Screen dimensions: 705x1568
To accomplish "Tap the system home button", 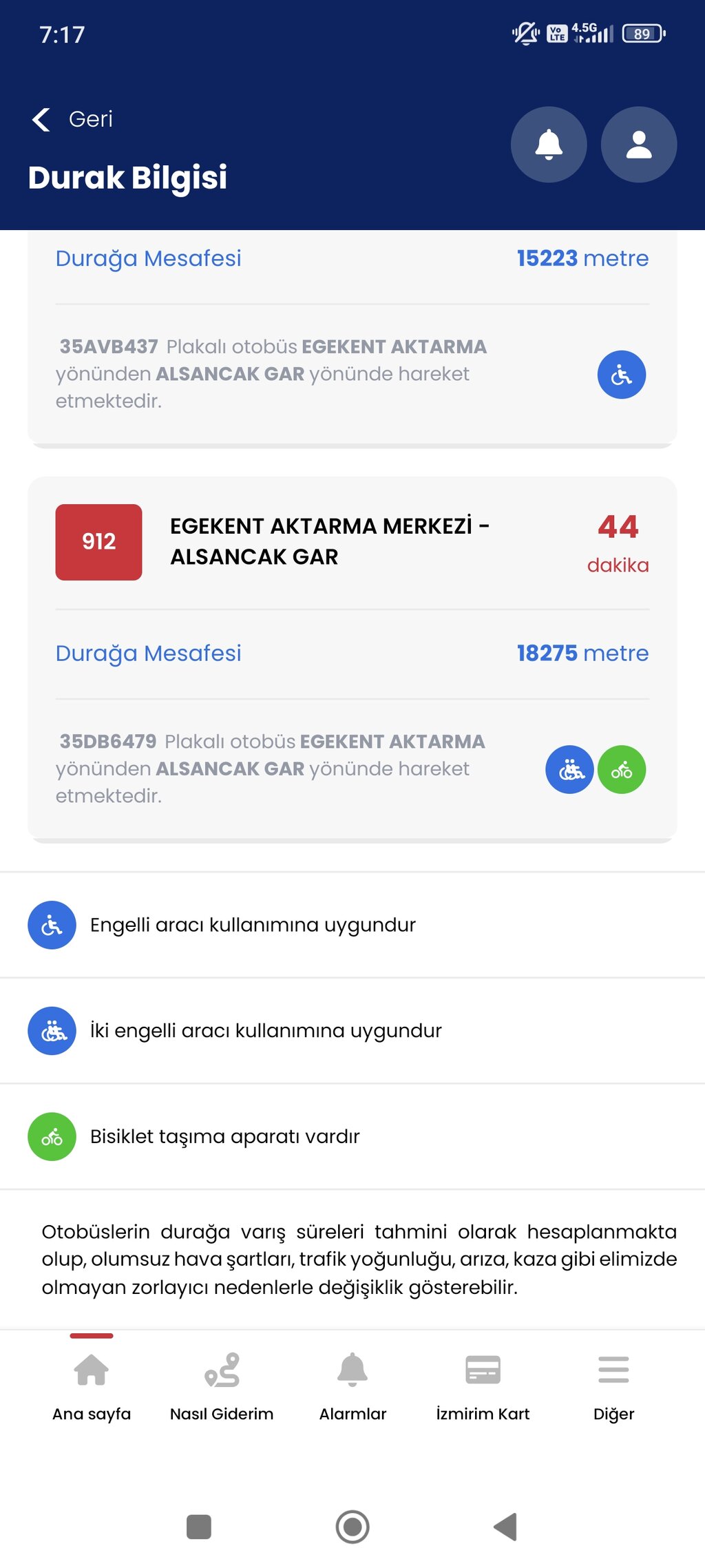I will pos(352,1527).
